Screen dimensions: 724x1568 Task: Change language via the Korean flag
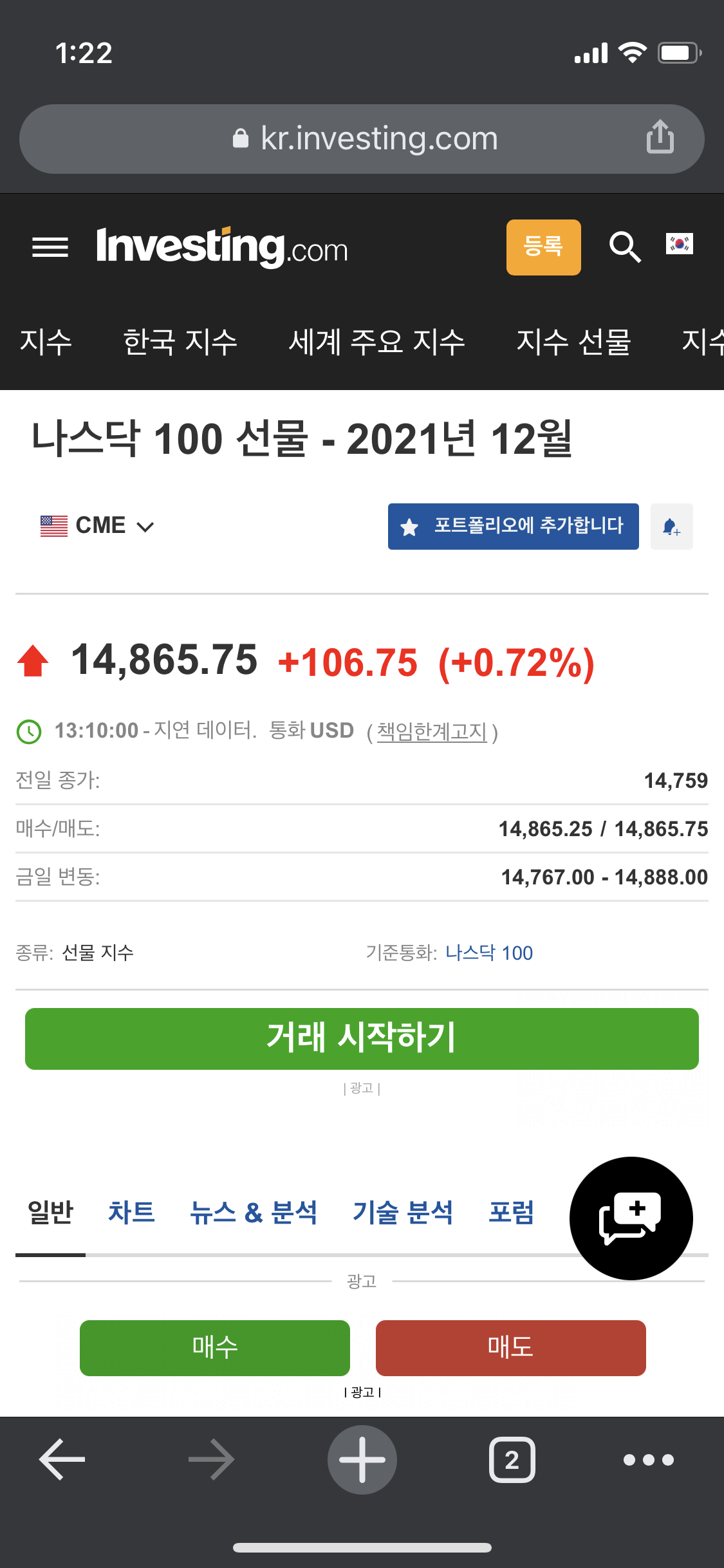click(x=679, y=244)
